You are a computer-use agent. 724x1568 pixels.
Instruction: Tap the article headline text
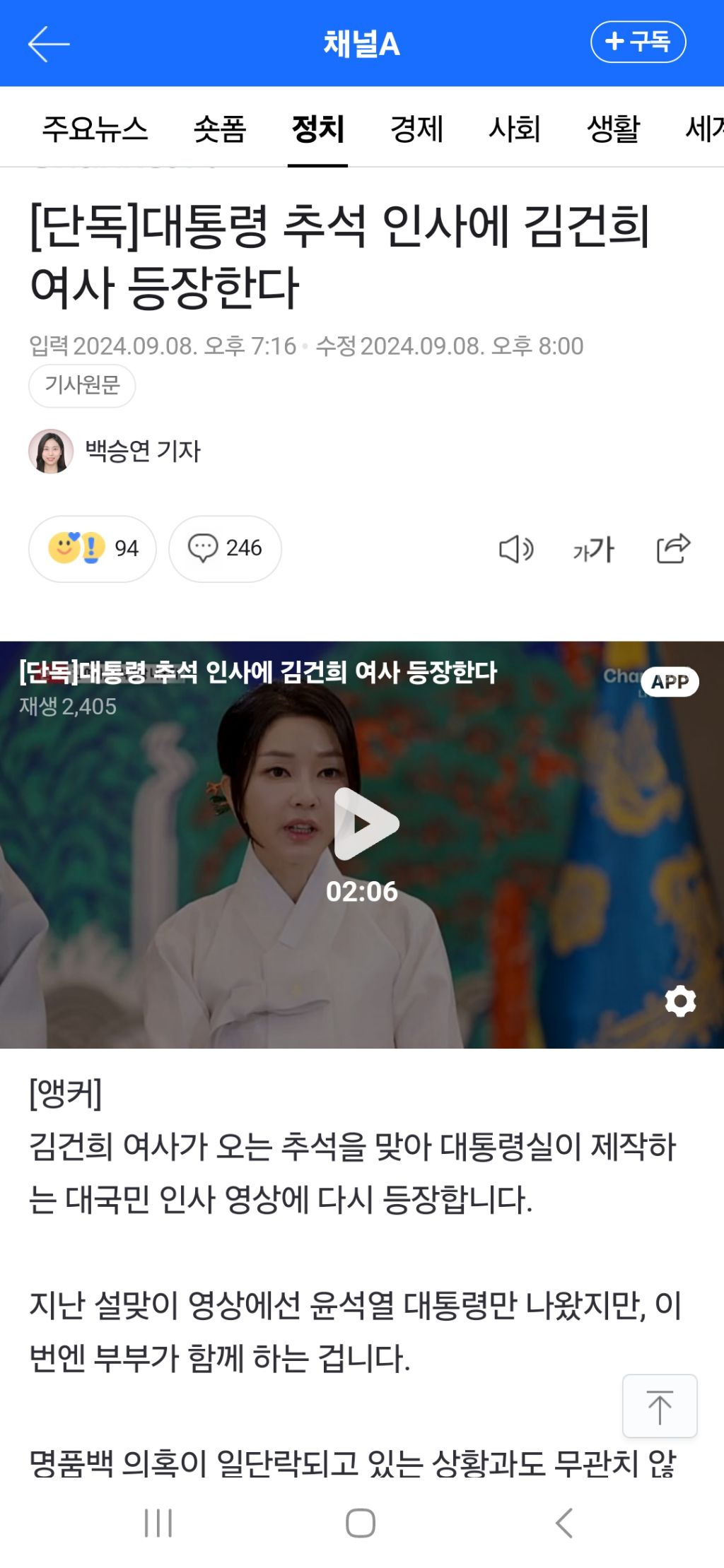(339, 254)
